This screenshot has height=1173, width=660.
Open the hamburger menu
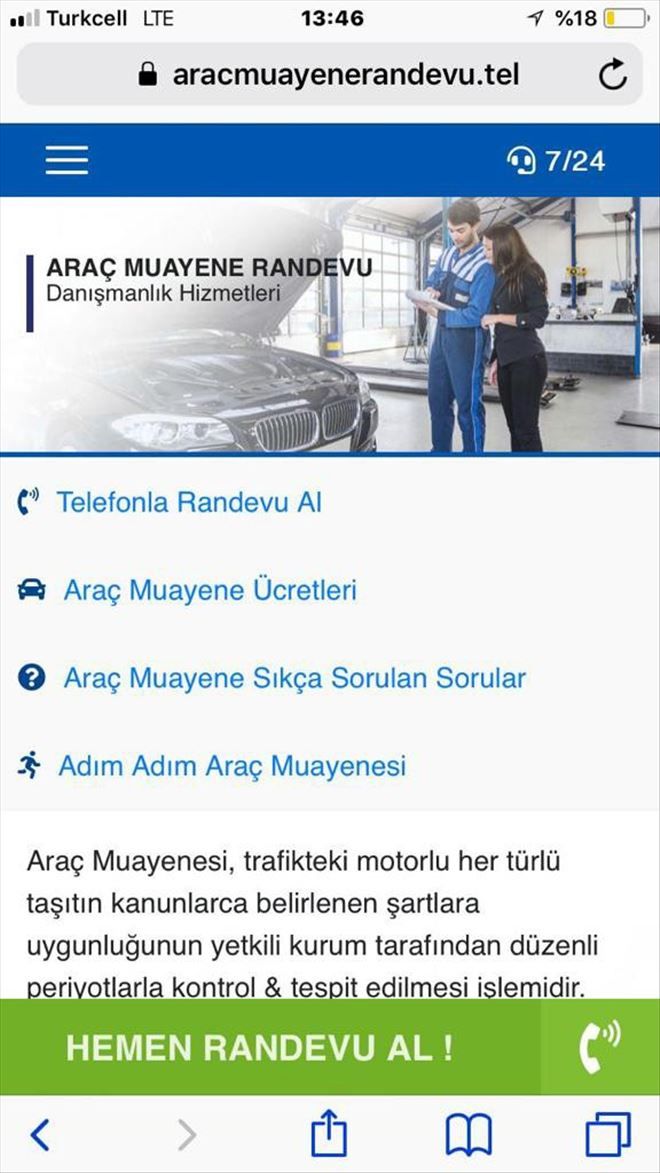[67, 160]
